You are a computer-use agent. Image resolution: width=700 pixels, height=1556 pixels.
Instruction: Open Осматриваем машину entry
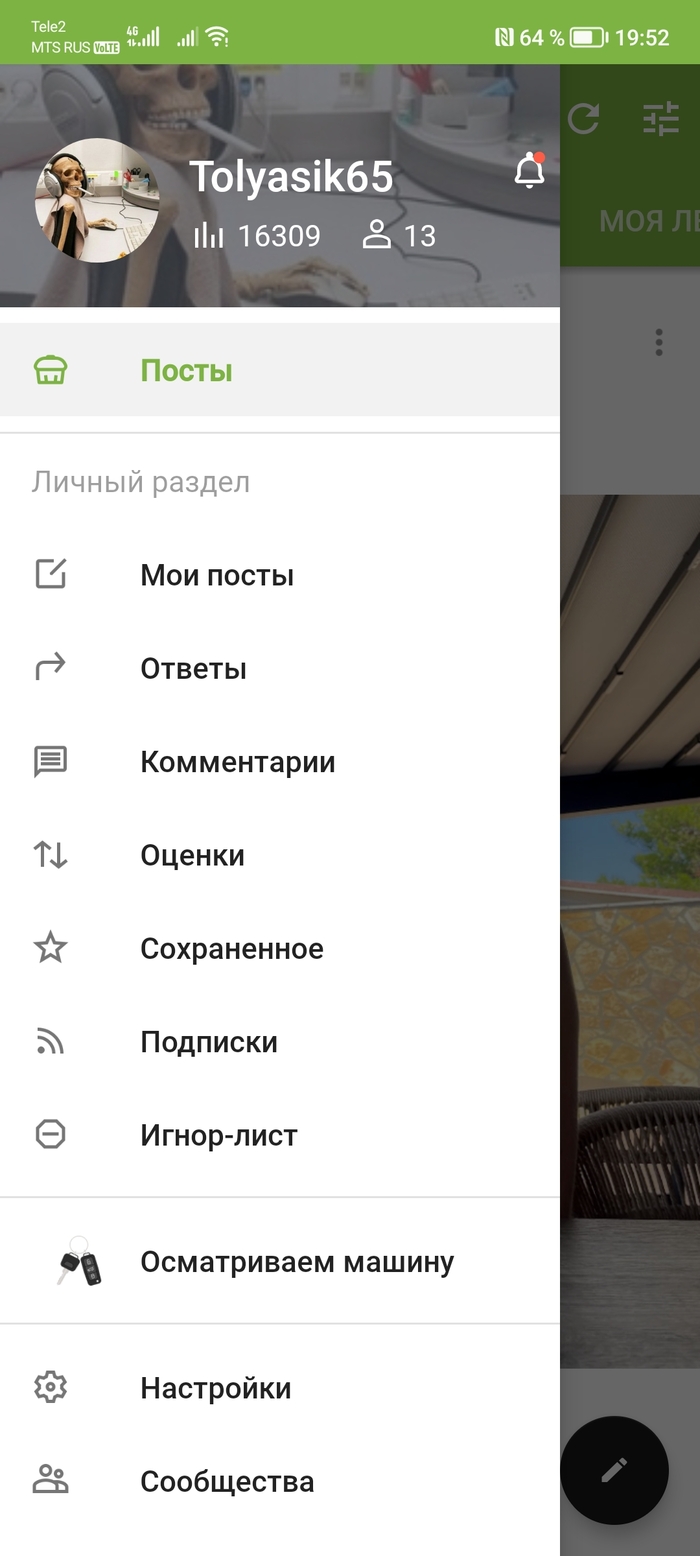296,1262
